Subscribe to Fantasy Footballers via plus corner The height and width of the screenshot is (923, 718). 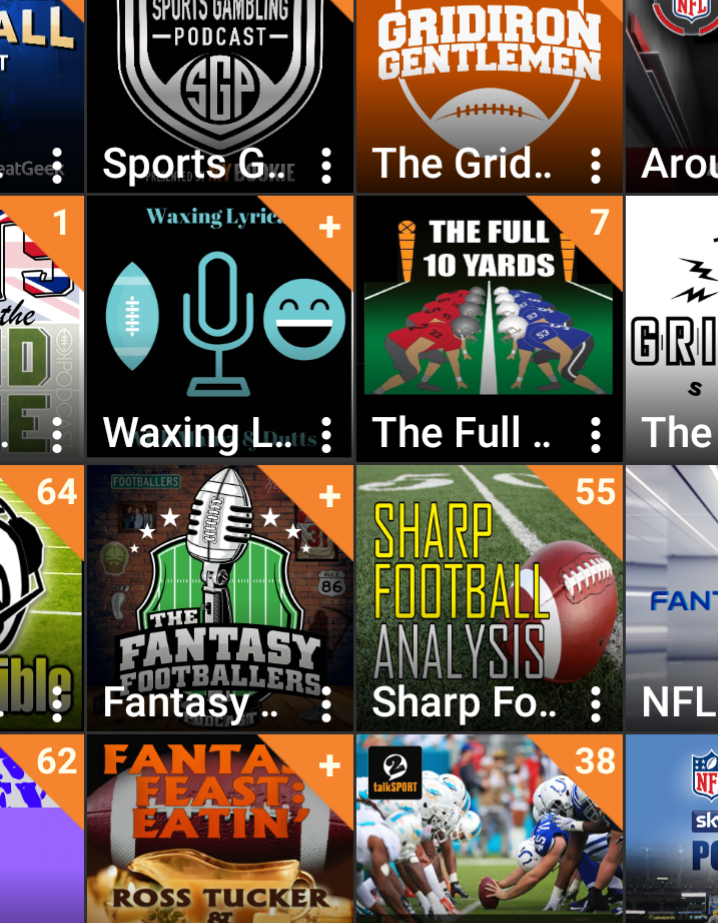[329, 496]
